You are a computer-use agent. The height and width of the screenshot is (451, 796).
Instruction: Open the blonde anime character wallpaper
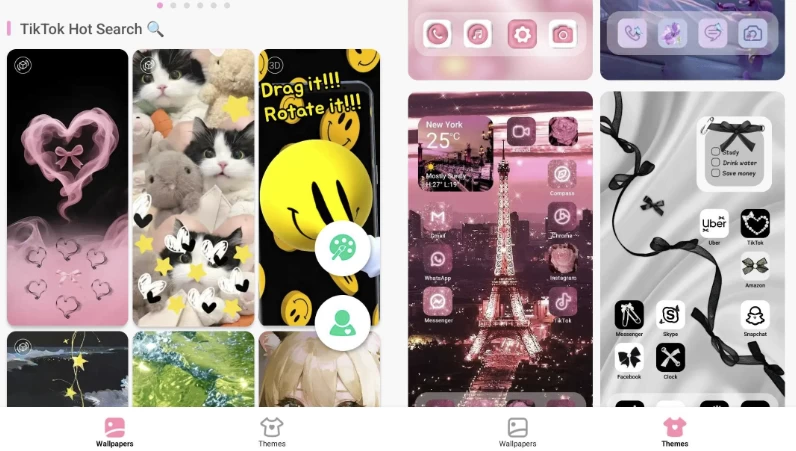pyautogui.click(x=319, y=370)
